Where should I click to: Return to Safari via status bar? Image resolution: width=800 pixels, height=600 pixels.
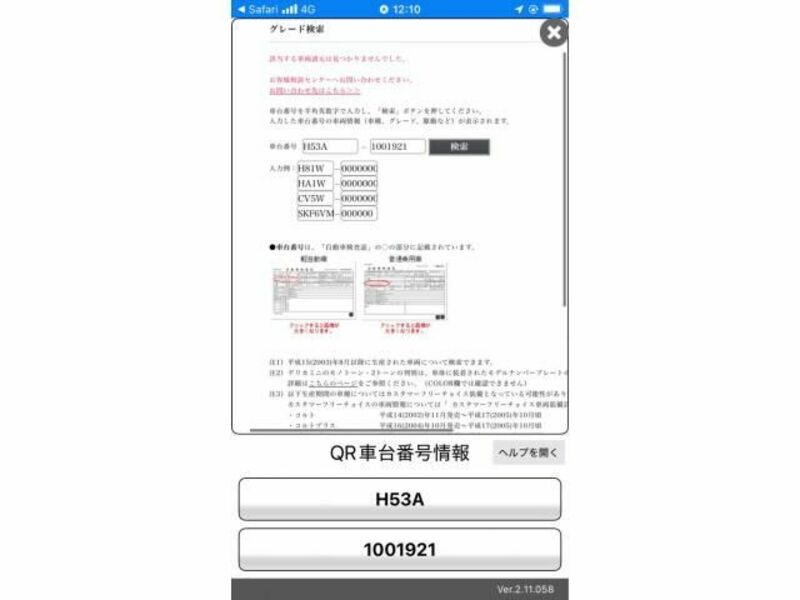pos(256,9)
